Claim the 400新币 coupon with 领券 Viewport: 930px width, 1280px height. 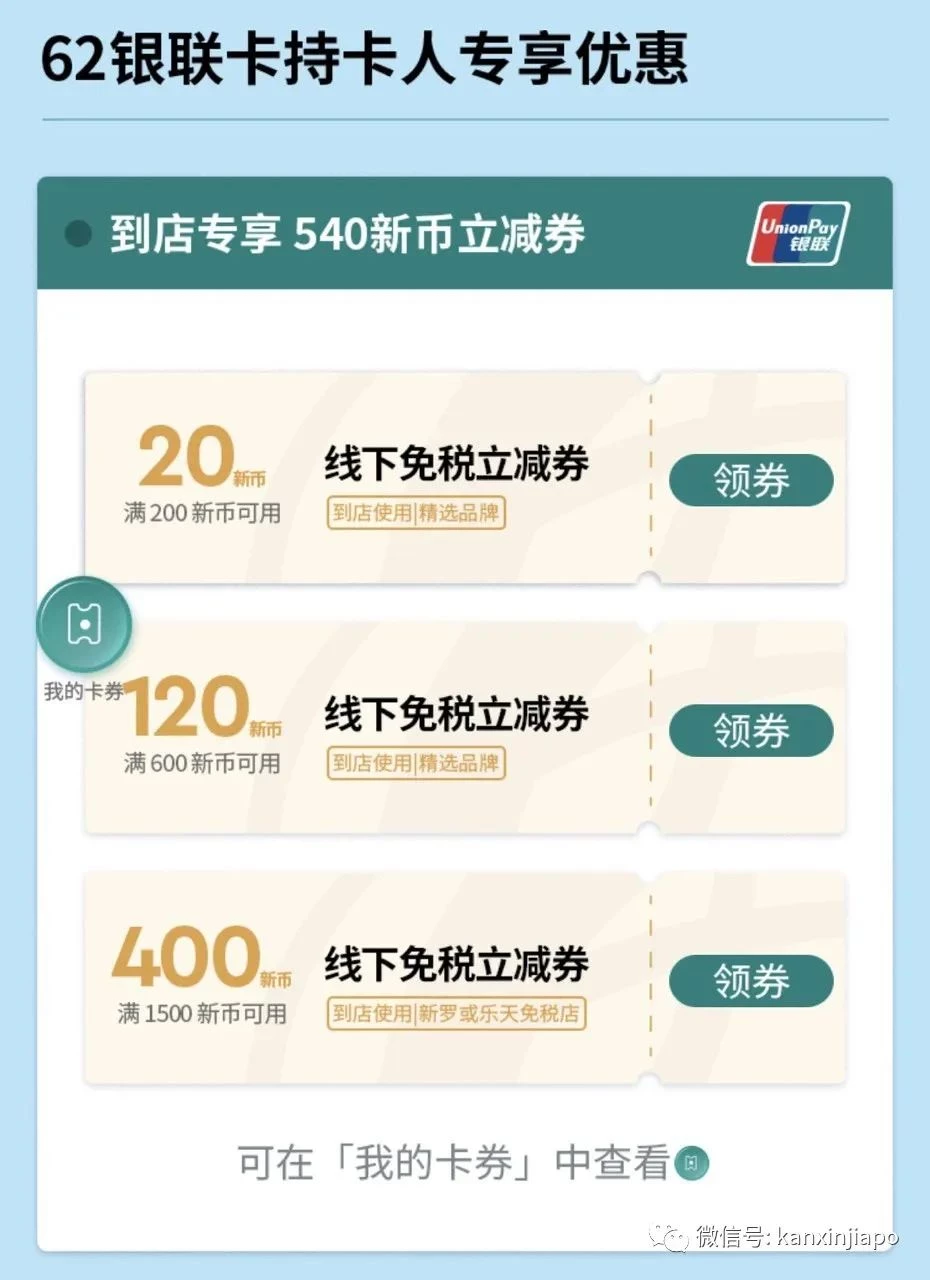click(x=750, y=980)
